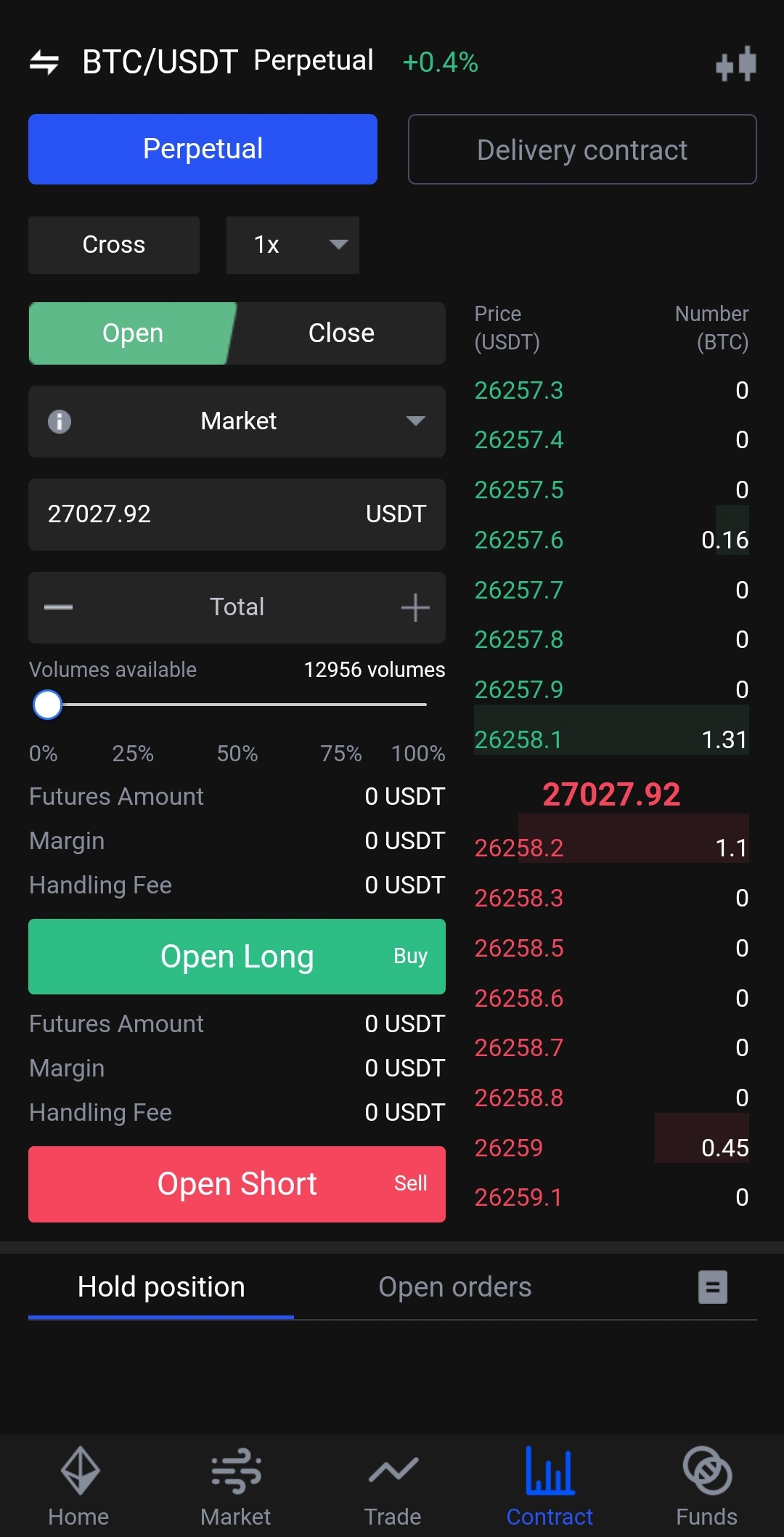The width and height of the screenshot is (784, 1537).
Task: Expand the Market order type dropdown
Action: pyautogui.click(x=415, y=421)
